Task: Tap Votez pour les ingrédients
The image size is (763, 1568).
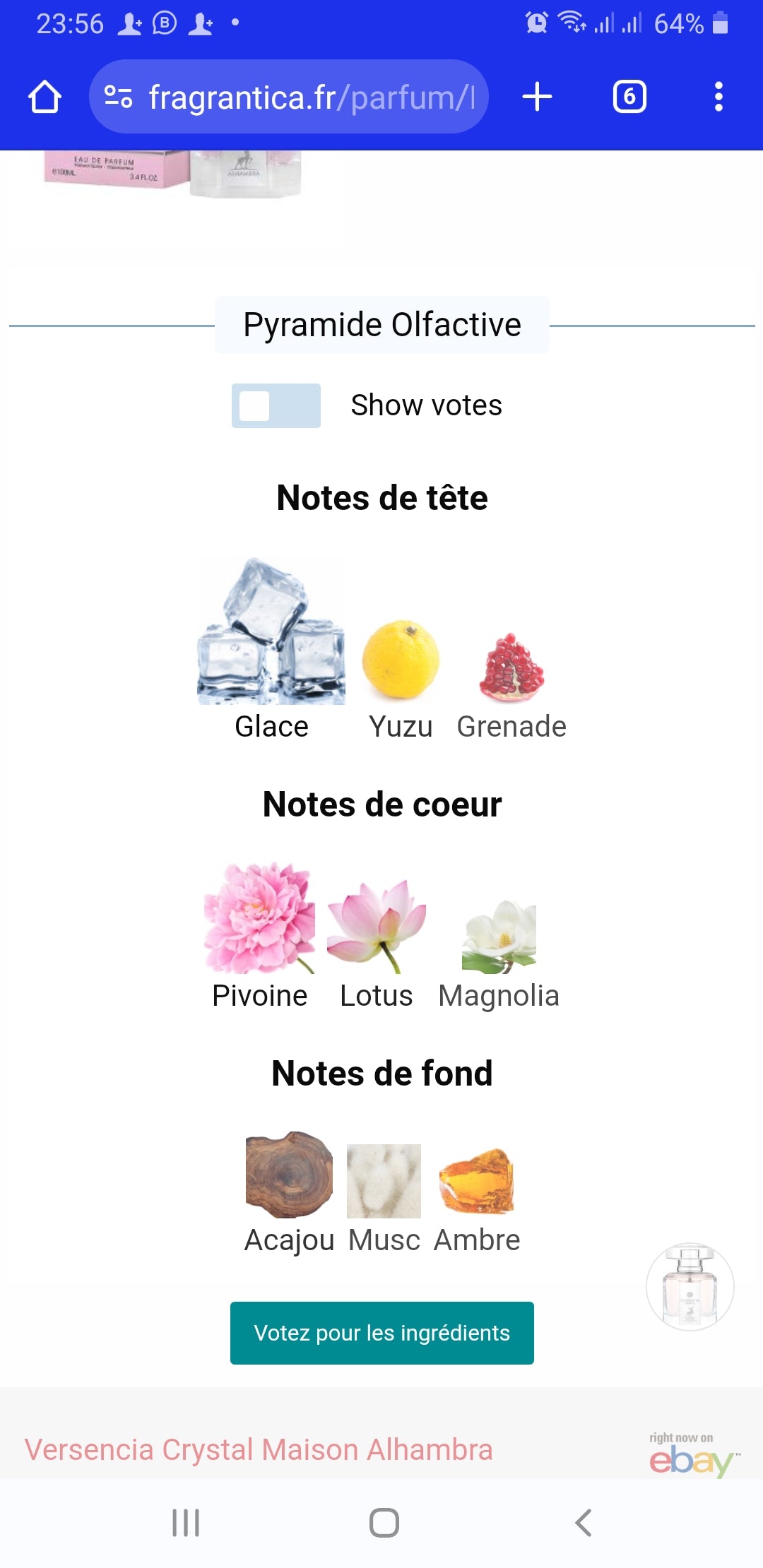Action: tap(382, 1333)
